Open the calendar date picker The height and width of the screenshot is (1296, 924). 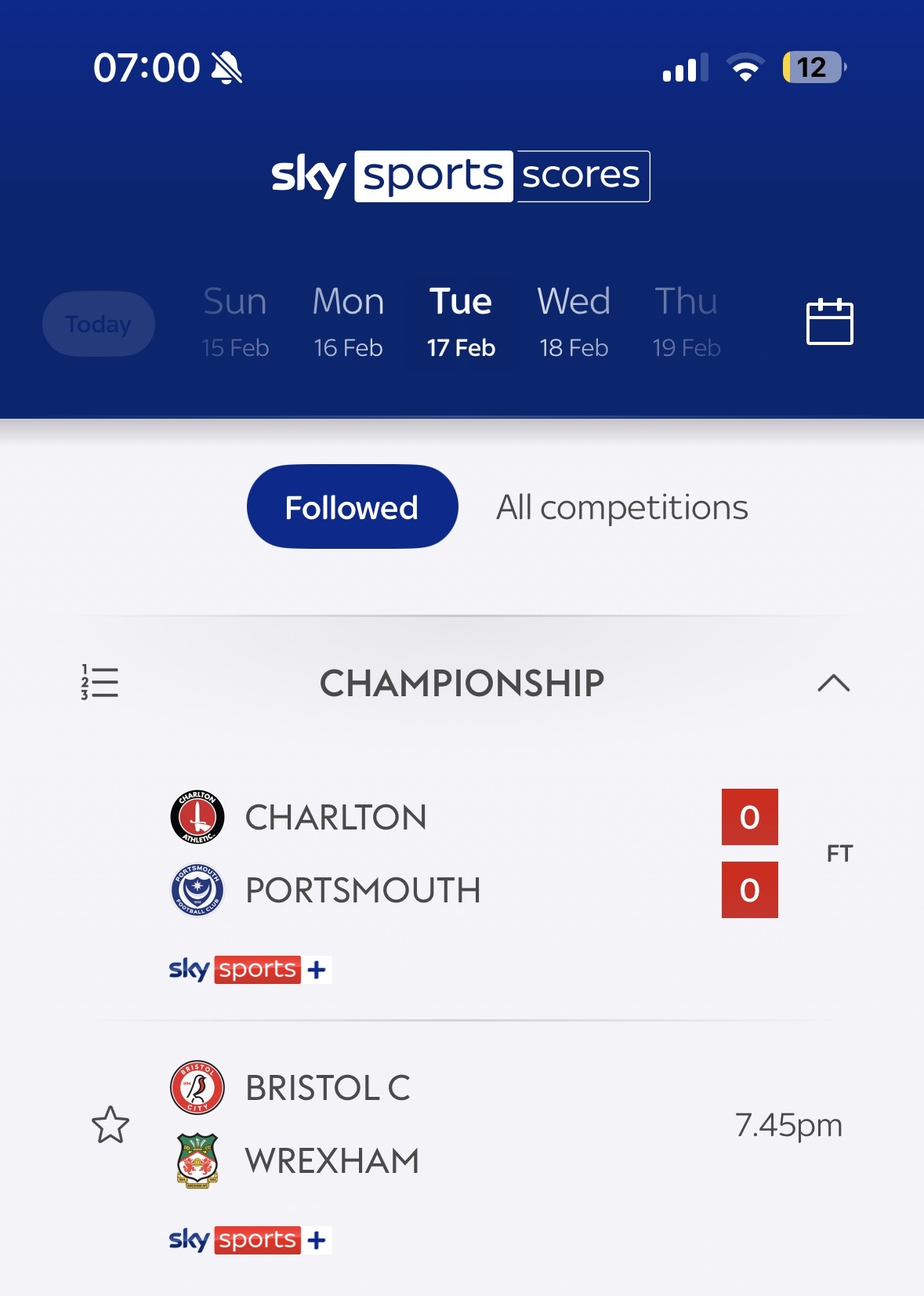pyautogui.click(x=829, y=321)
